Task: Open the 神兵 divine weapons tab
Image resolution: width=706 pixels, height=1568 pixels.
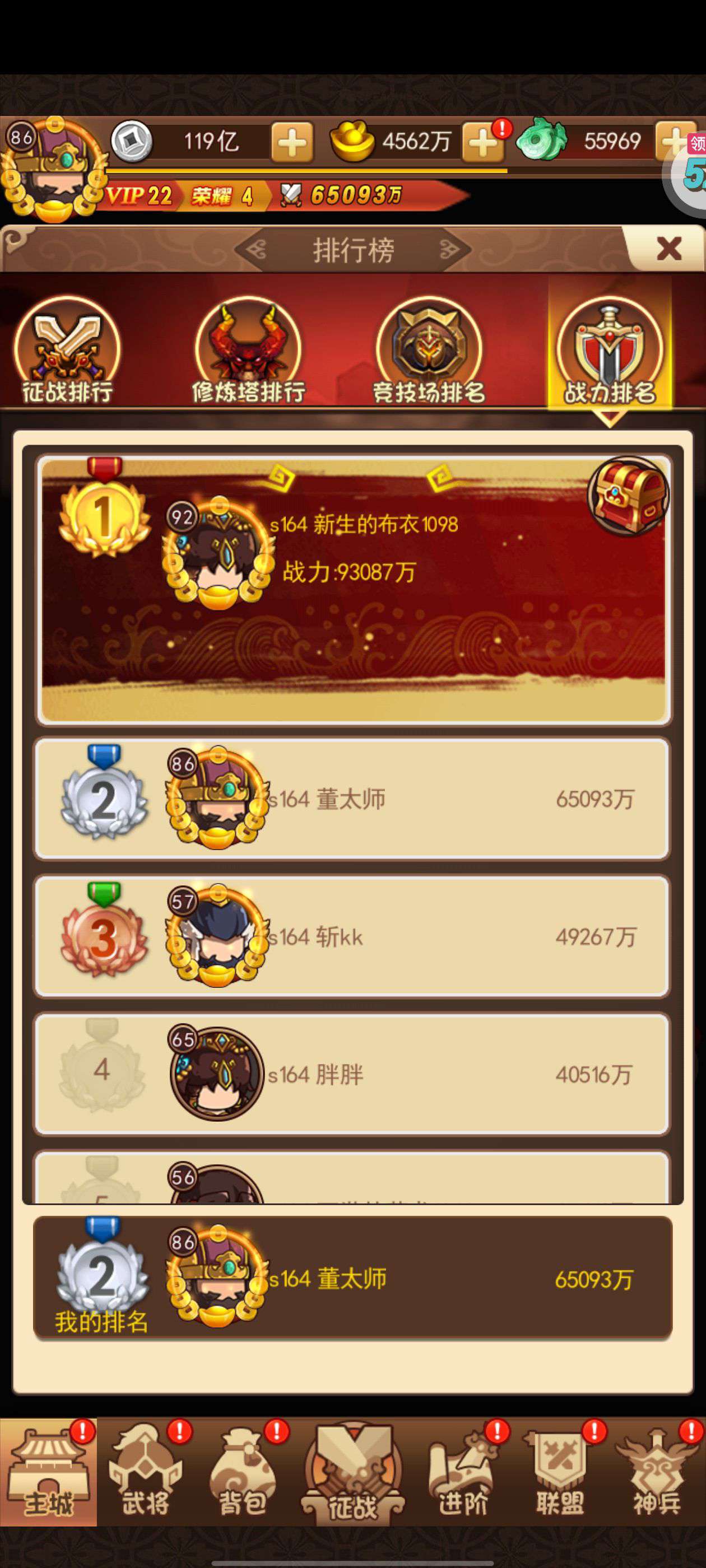Action: click(657, 1472)
